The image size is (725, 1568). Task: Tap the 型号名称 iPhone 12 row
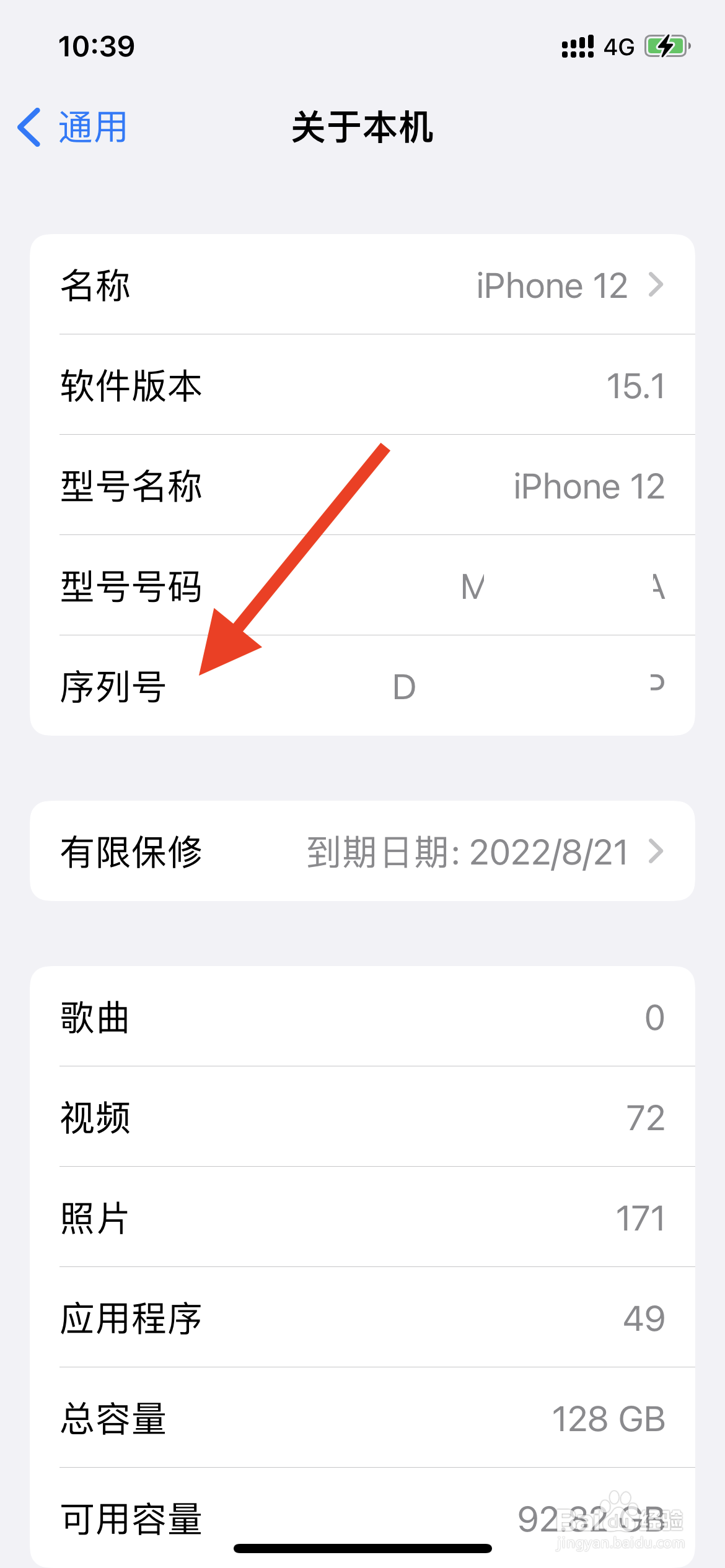point(362,486)
